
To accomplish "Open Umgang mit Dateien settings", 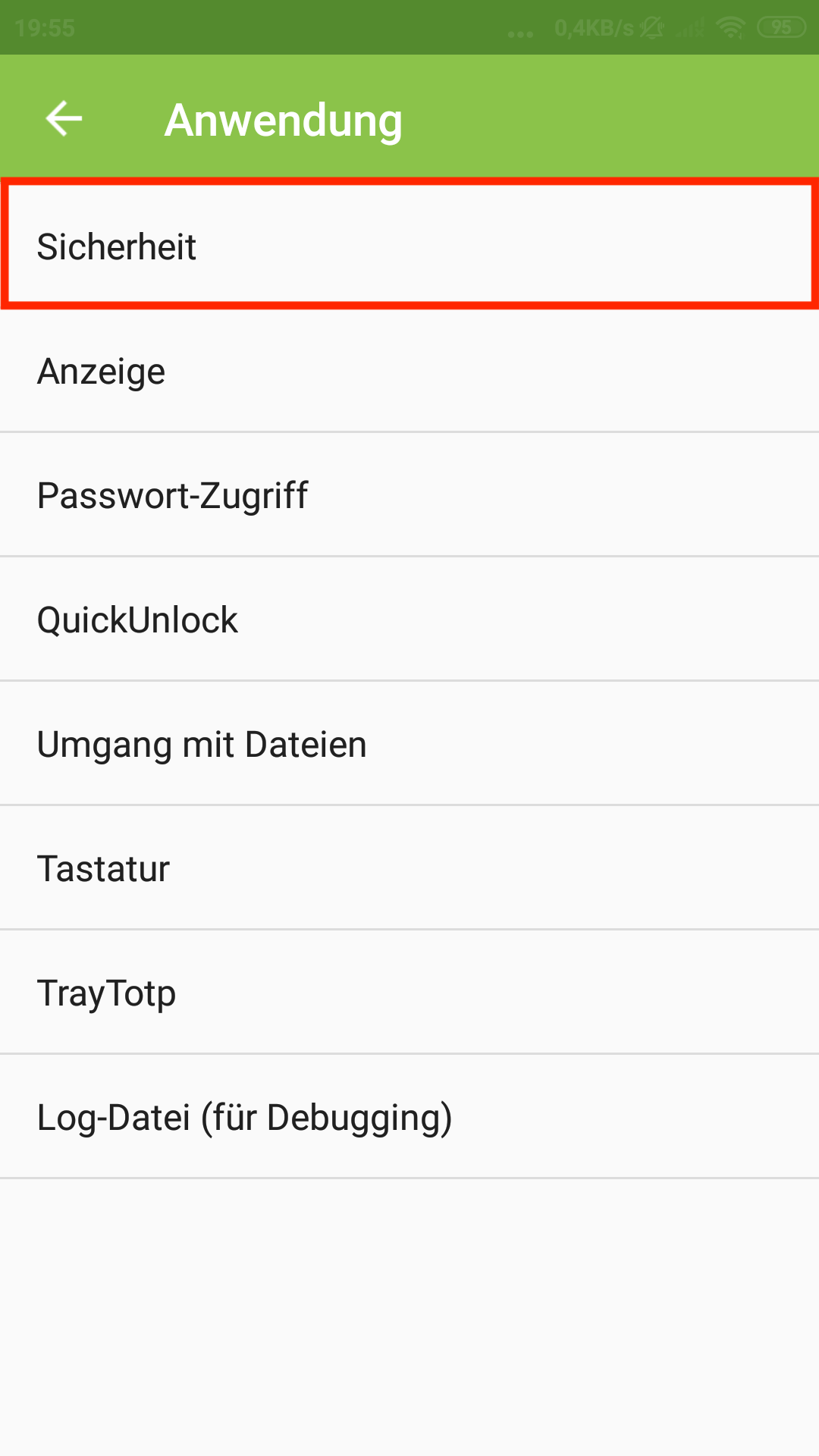I will coord(409,744).
